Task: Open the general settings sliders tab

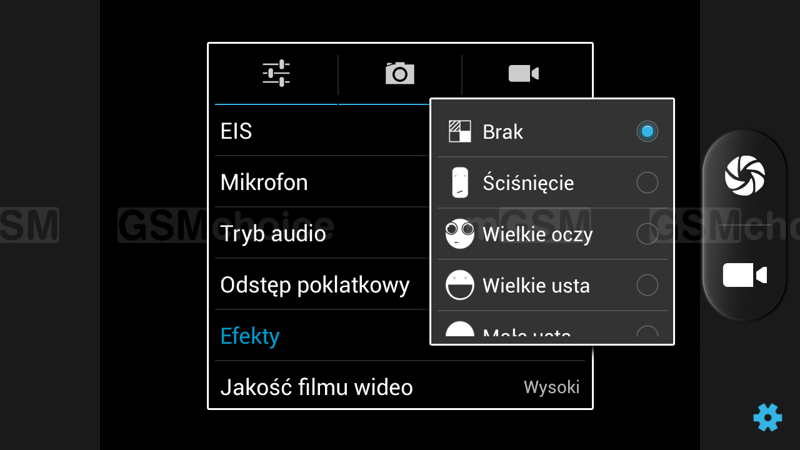Action: 276,73
